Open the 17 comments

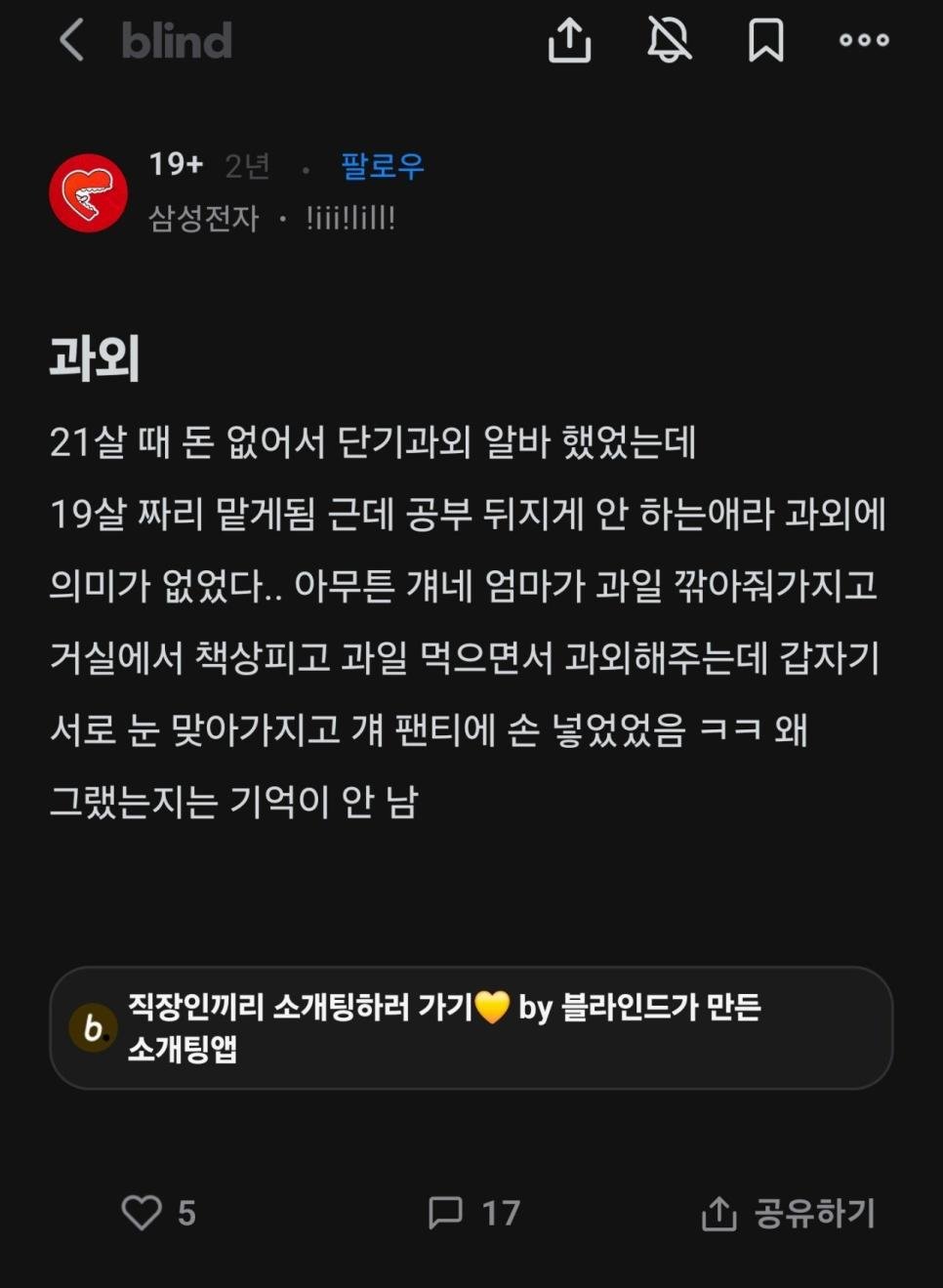[474, 1213]
